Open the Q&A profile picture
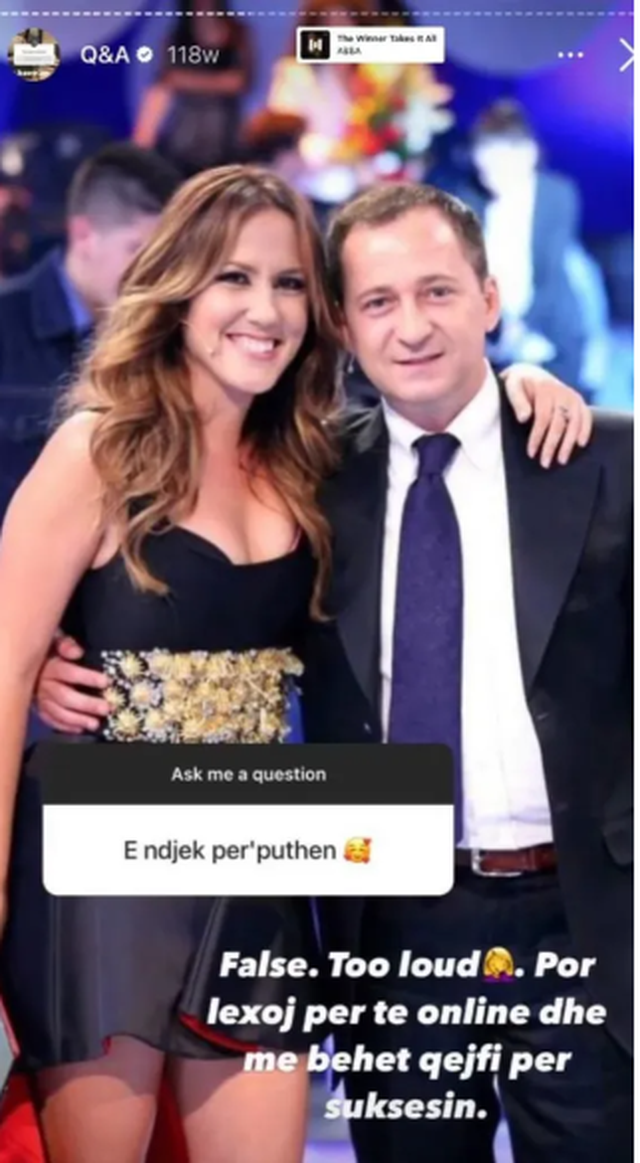 [x=34, y=54]
